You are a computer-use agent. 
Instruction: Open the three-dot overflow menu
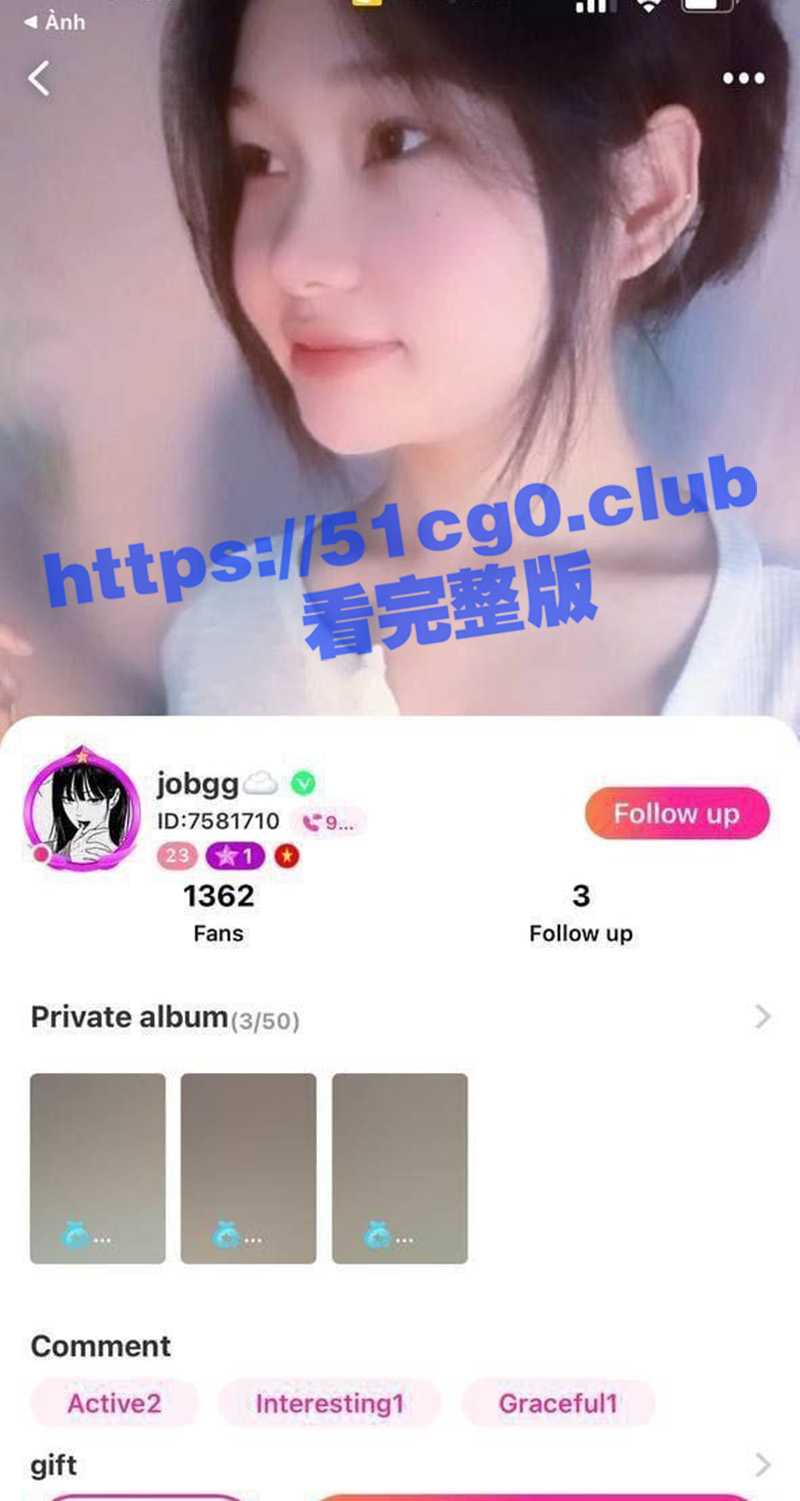[x=743, y=79]
